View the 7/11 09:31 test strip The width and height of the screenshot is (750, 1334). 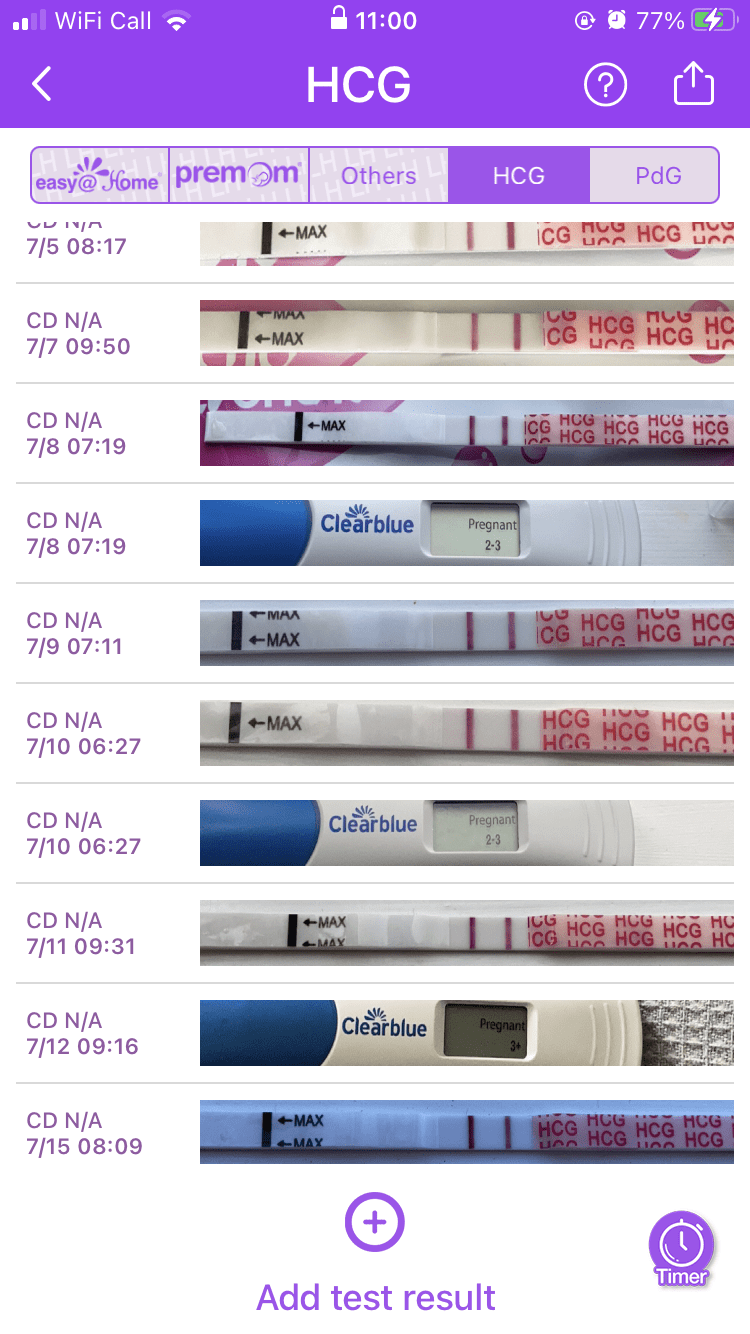(x=466, y=933)
